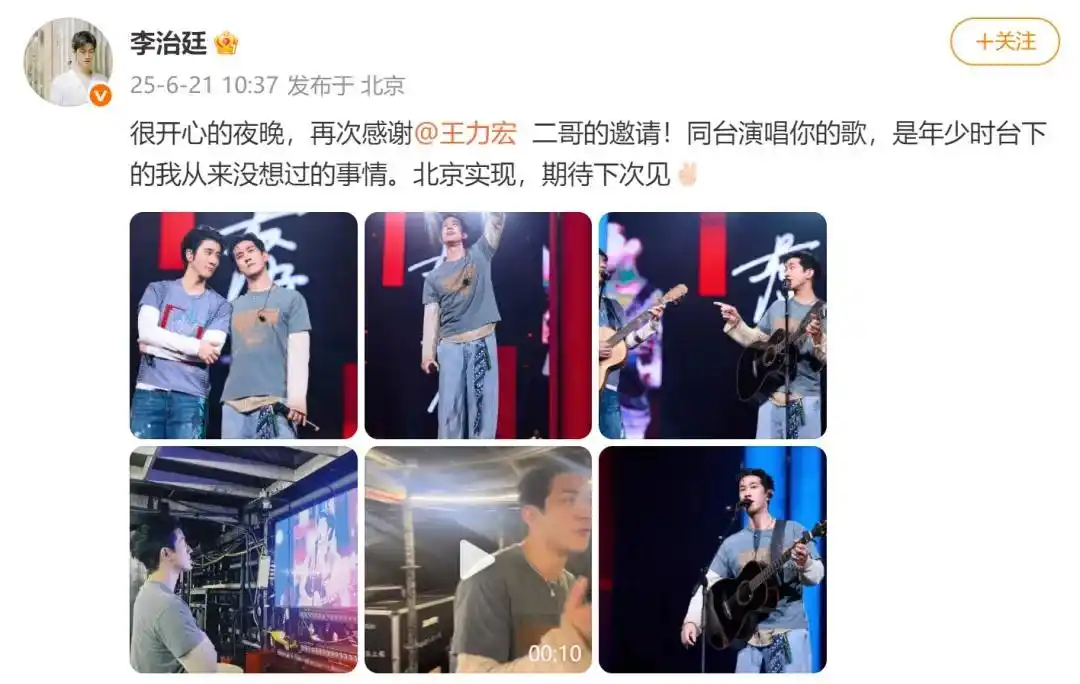Follow the account with the 关注 button
Viewport: 1080px width, 684px height.
pyautogui.click(x=1004, y=42)
